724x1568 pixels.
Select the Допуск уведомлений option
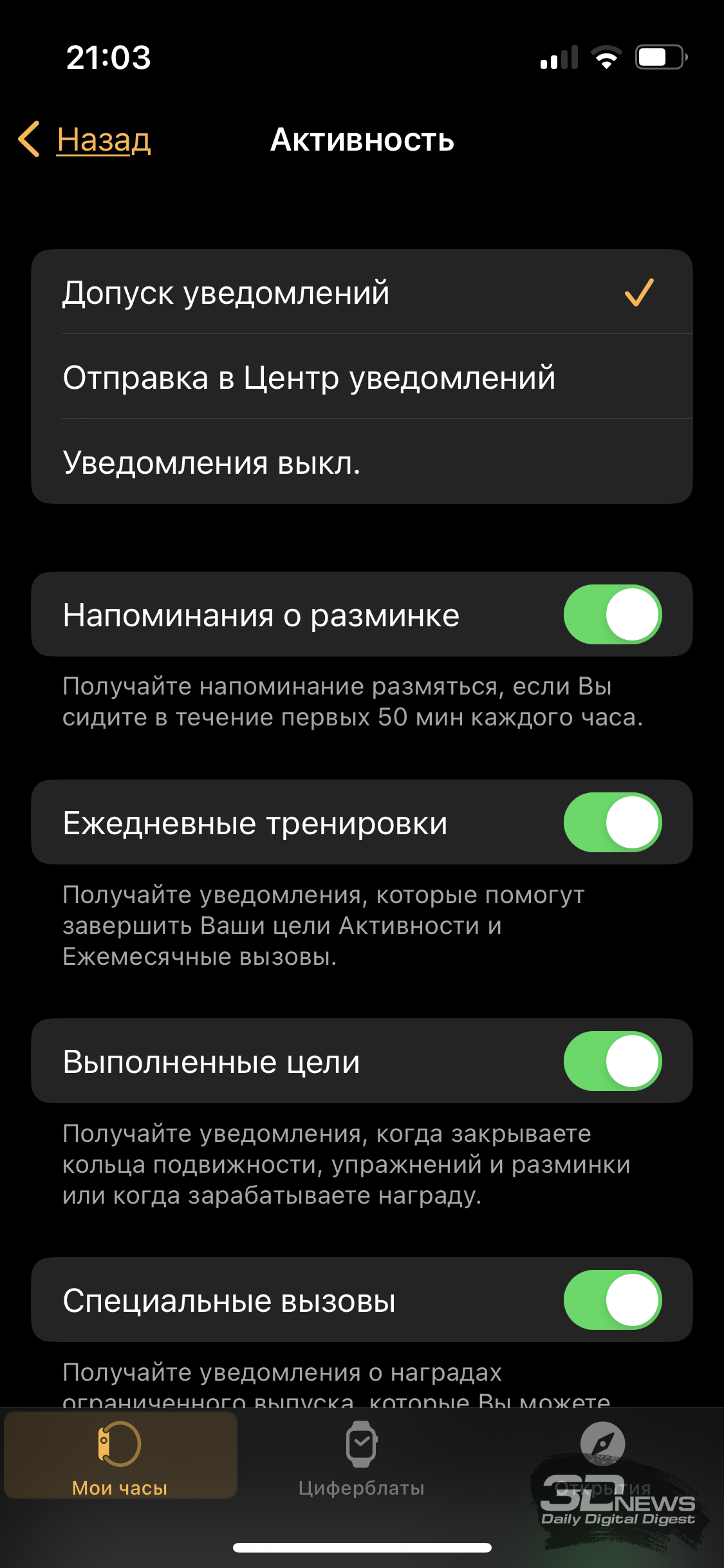[362, 292]
